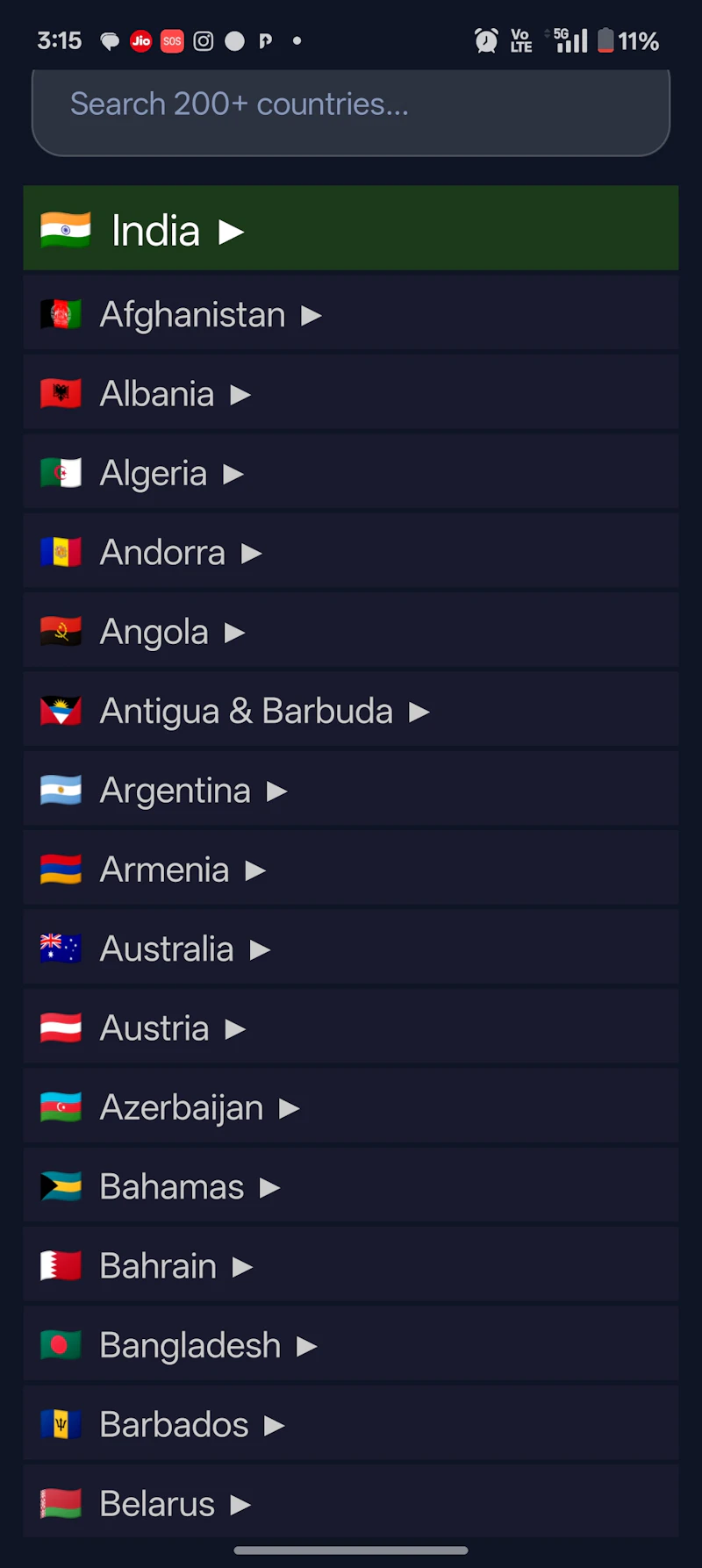Pick Angola from the country list
This screenshot has height=1568, width=702.
click(351, 631)
